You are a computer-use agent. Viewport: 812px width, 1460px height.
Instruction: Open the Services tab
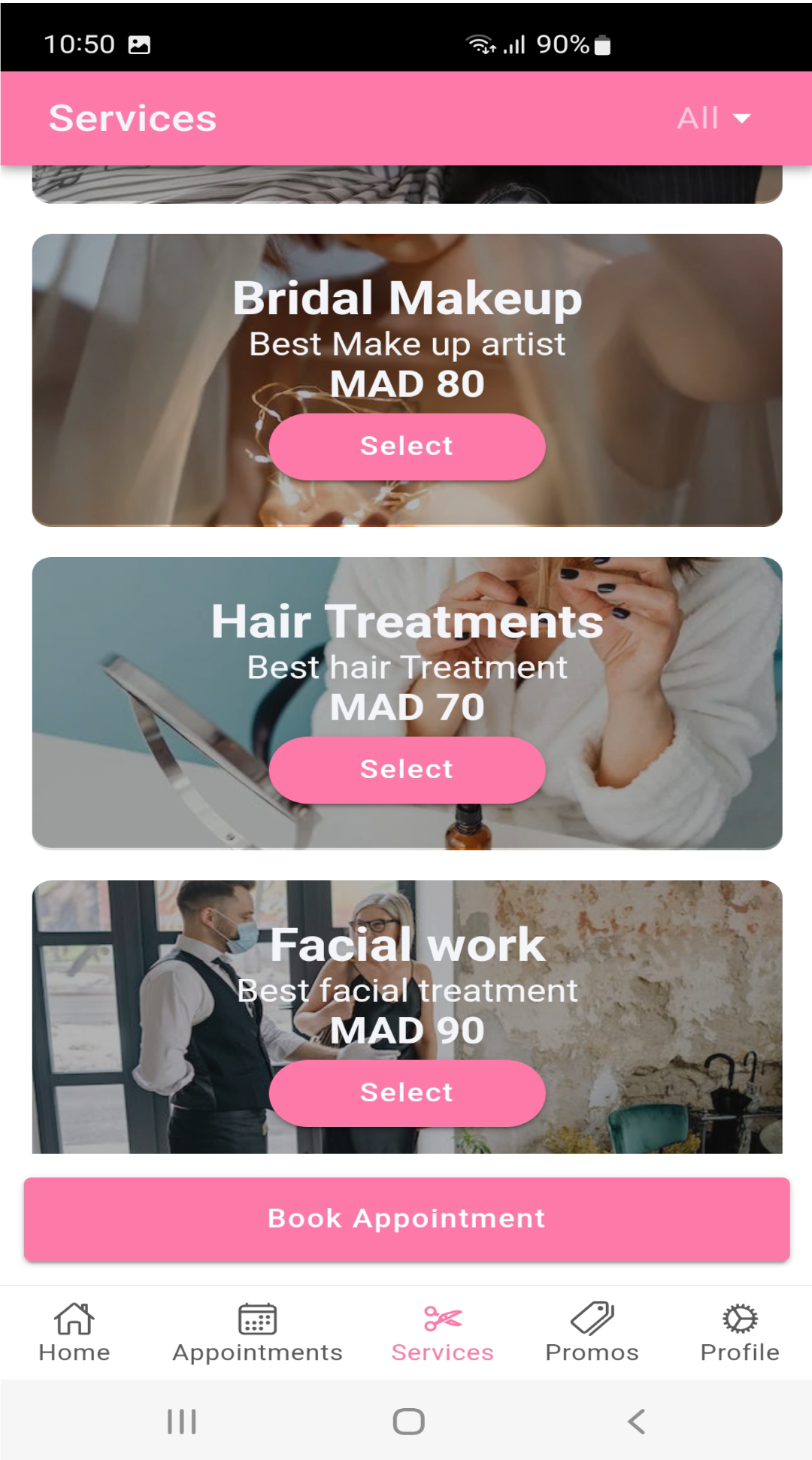442,1332
